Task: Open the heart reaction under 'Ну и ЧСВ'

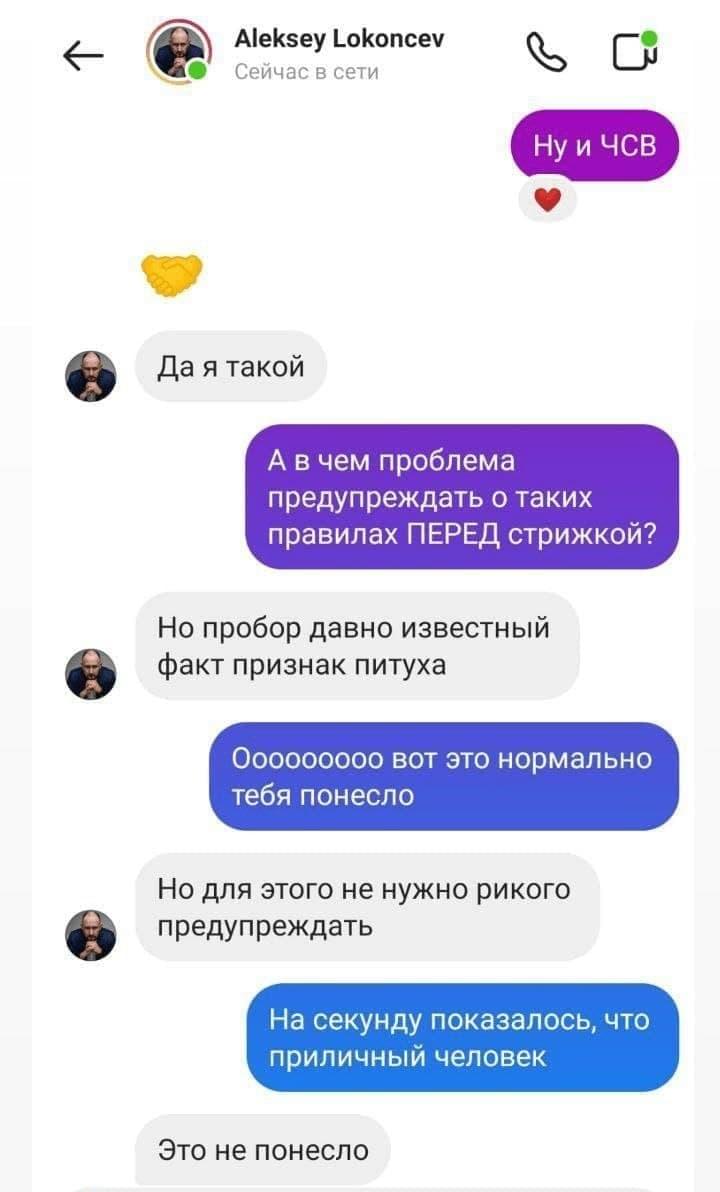Action: tap(547, 200)
